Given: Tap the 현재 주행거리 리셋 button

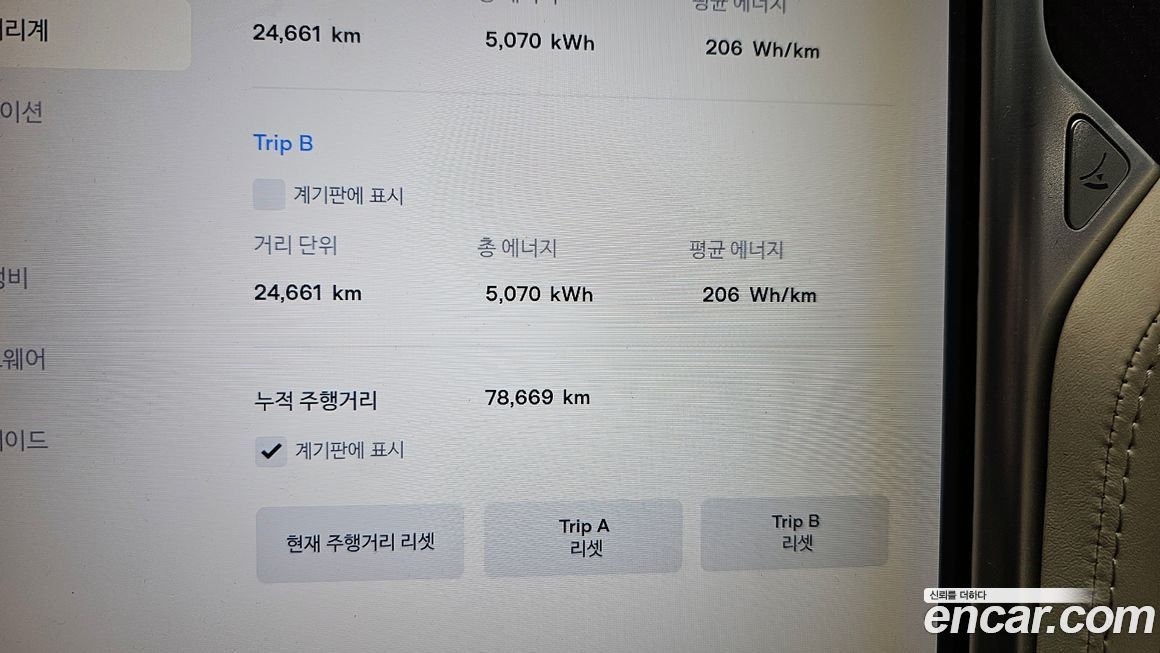Looking at the screenshot, I should [360, 543].
